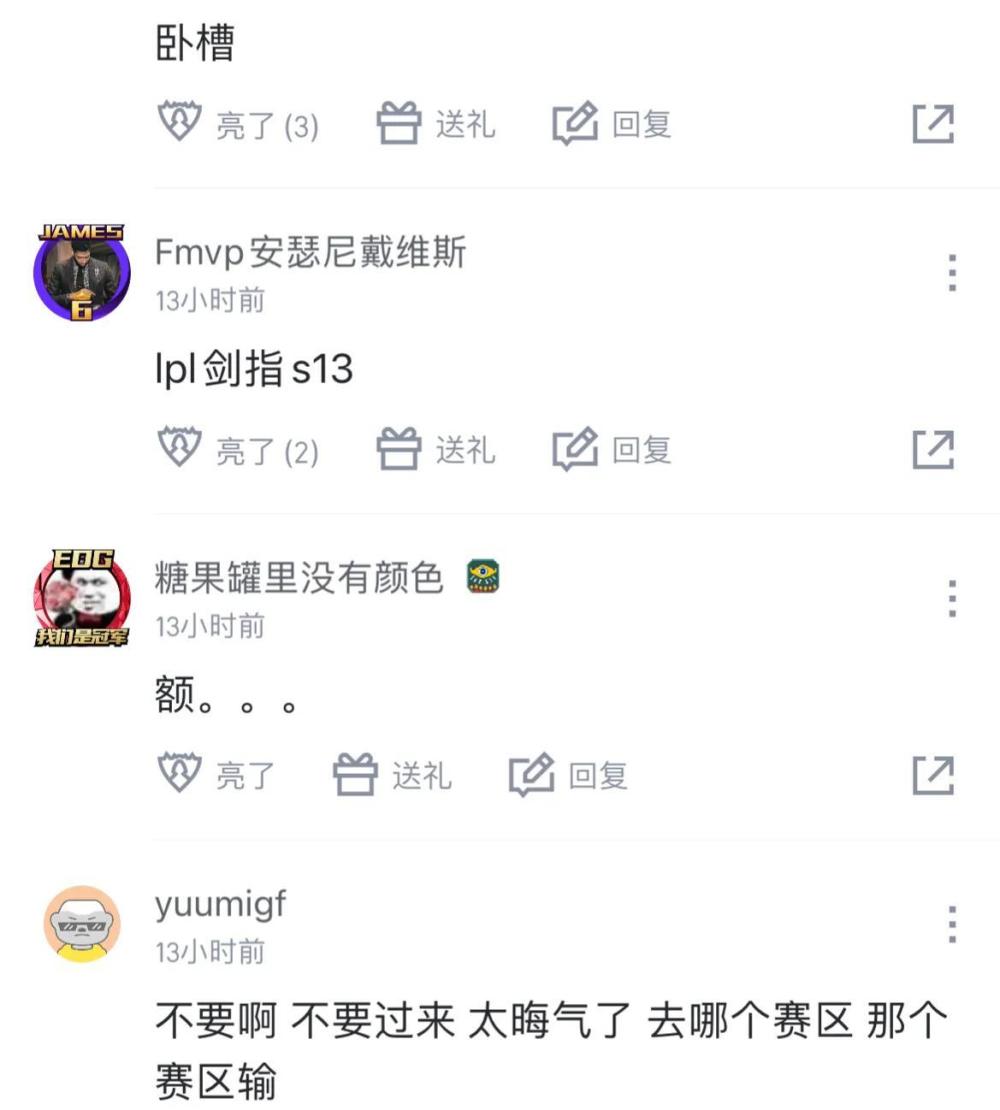Image resolution: width=1000 pixels, height=1110 pixels.
Task: Light up the 额。。。 comment
Action: tap(216, 776)
